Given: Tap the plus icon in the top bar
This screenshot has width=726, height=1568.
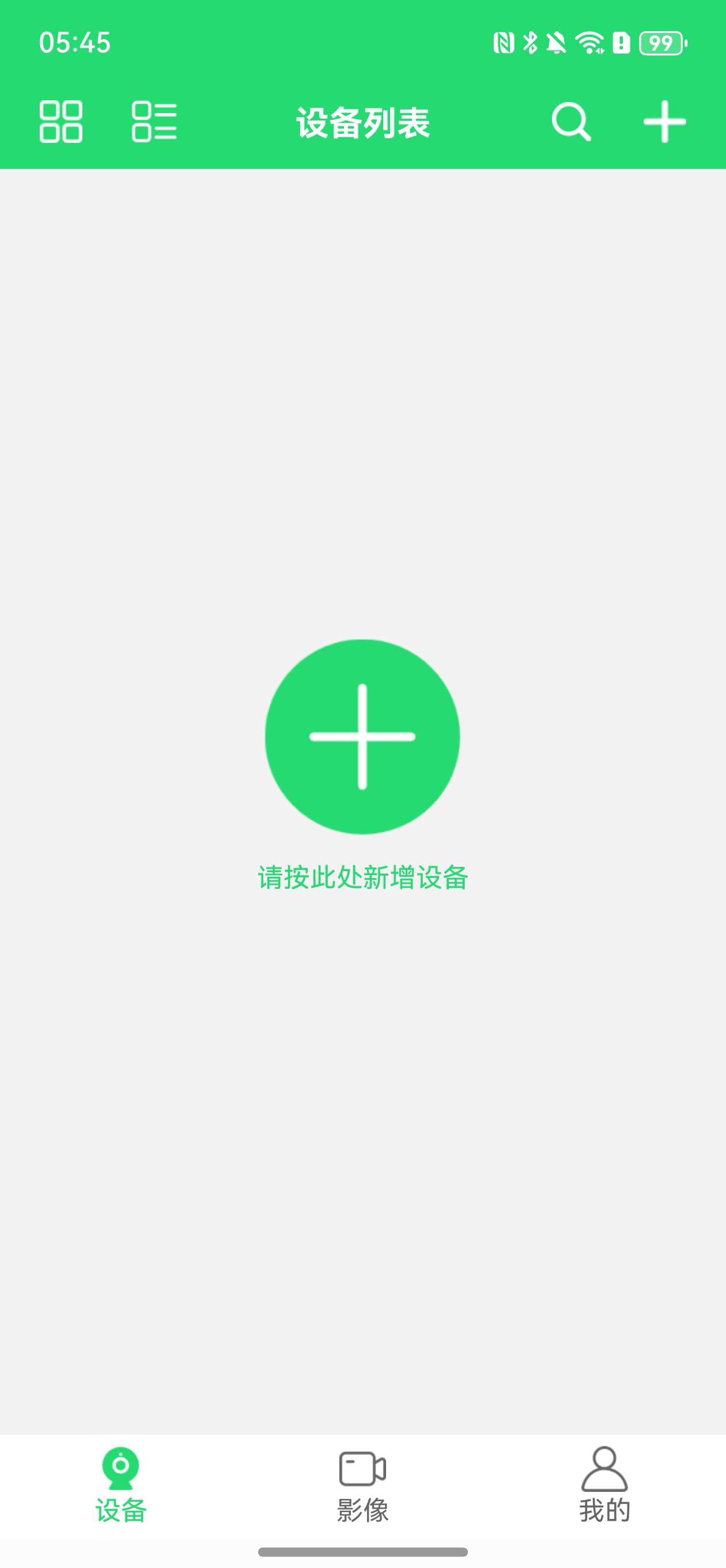Looking at the screenshot, I should tap(664, 122).
